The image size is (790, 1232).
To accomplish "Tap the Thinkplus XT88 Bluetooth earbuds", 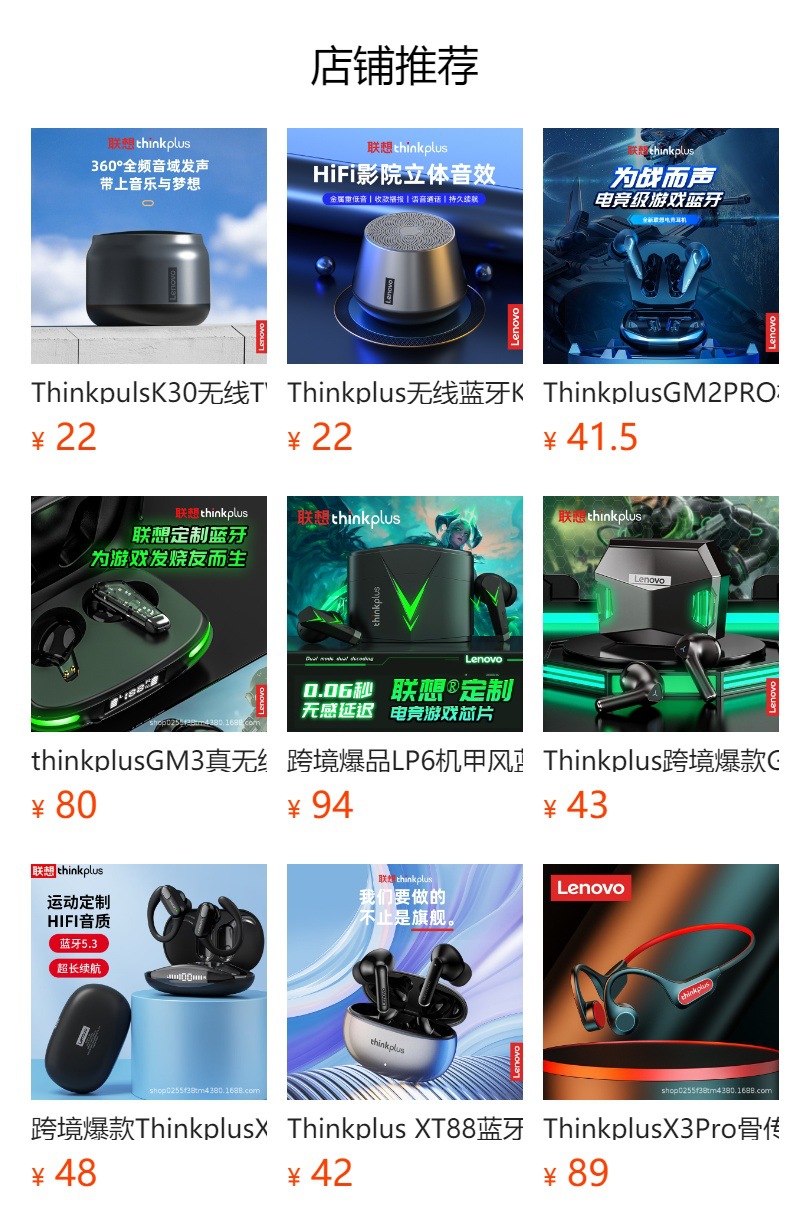I will click(405, 982).
